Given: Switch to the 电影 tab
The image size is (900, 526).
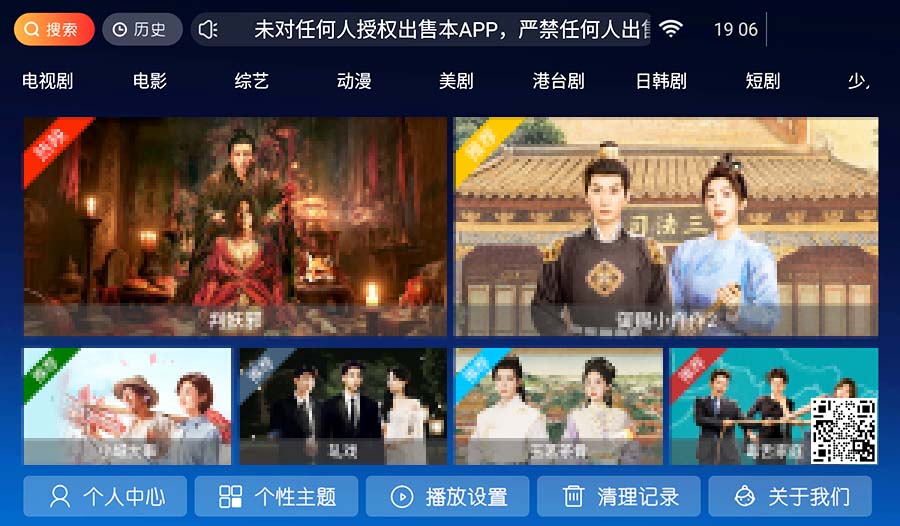Looking at the screenshot, I should coord(150,81).
